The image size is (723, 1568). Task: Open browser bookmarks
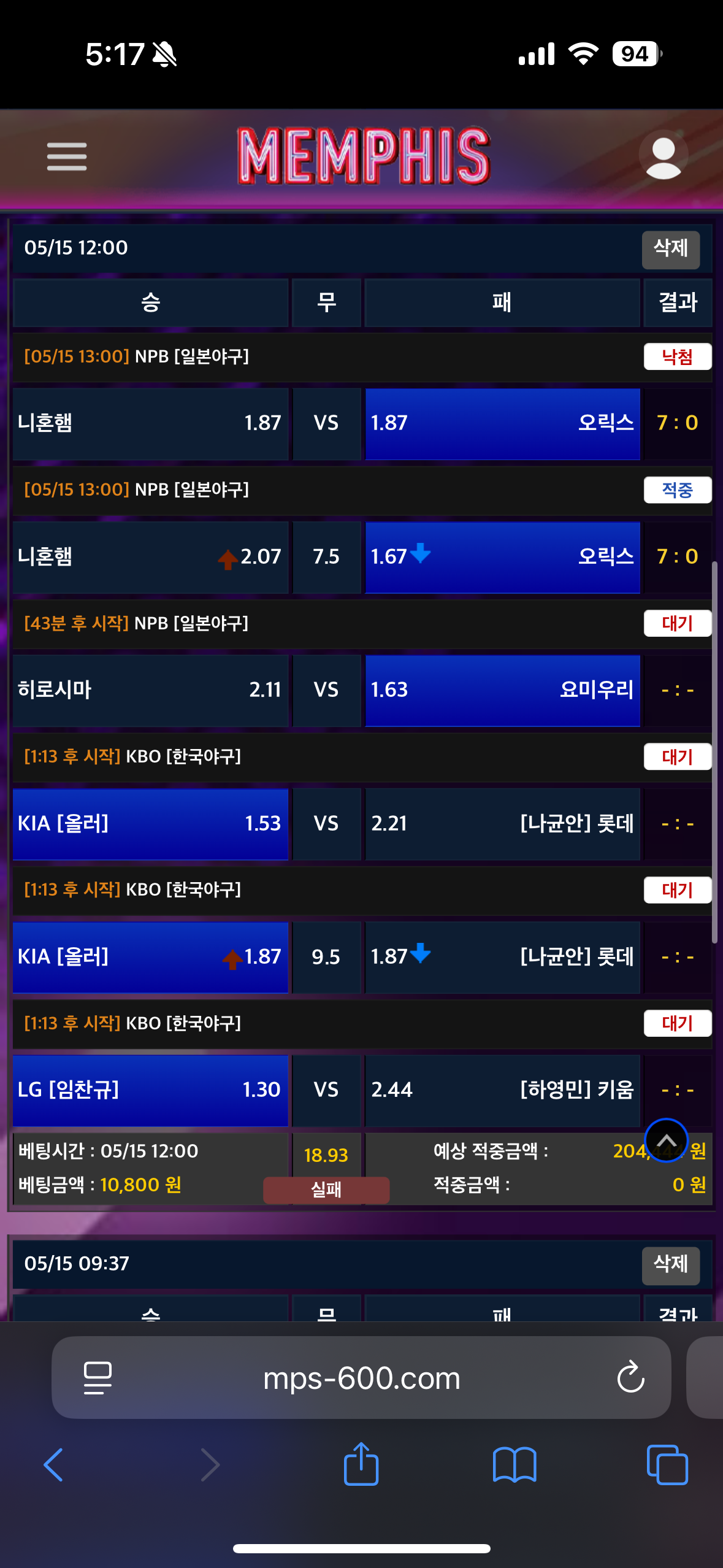pos(515,1465)
